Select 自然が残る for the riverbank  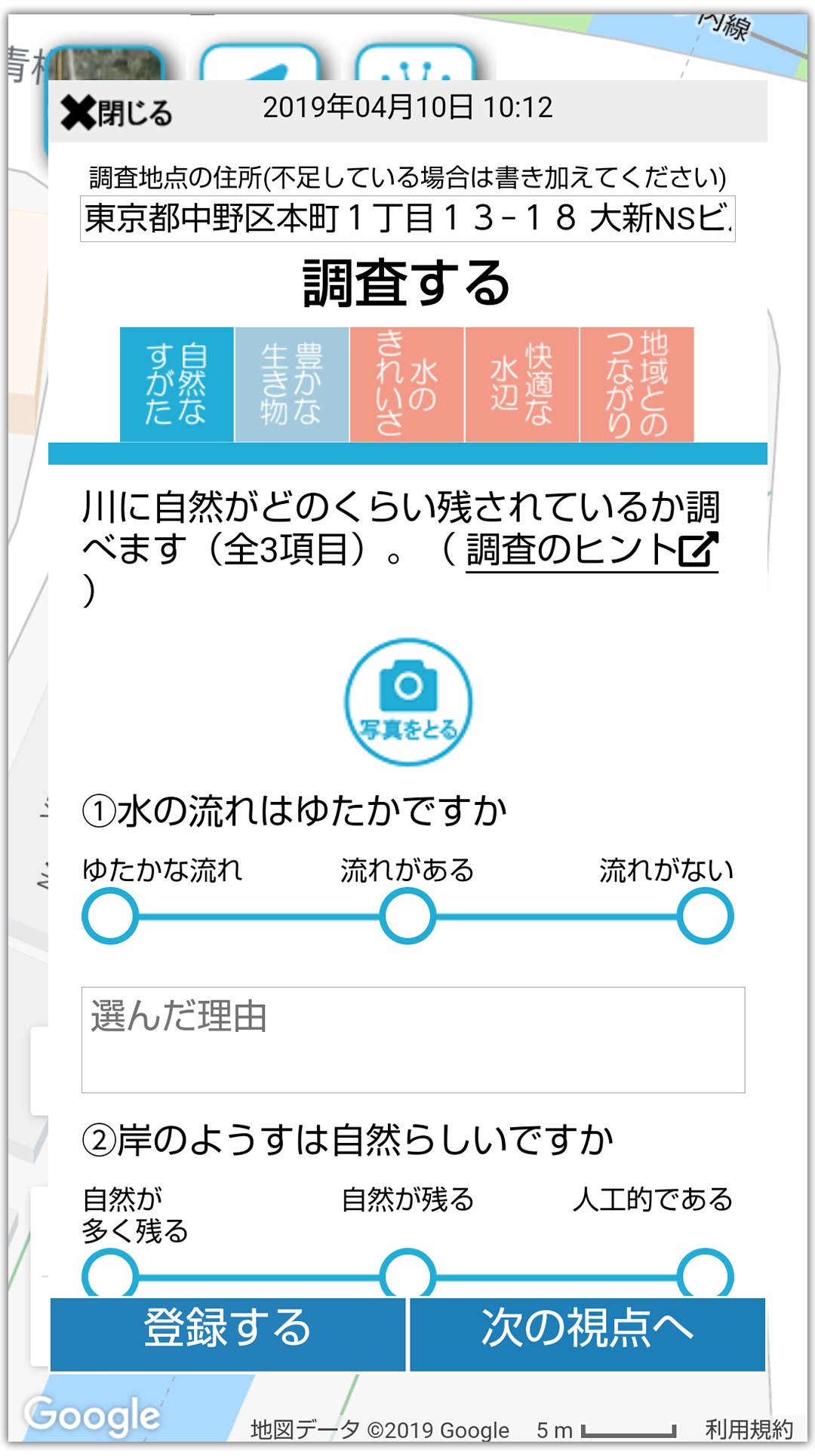pyautogui.click(x=407, y=1275)
